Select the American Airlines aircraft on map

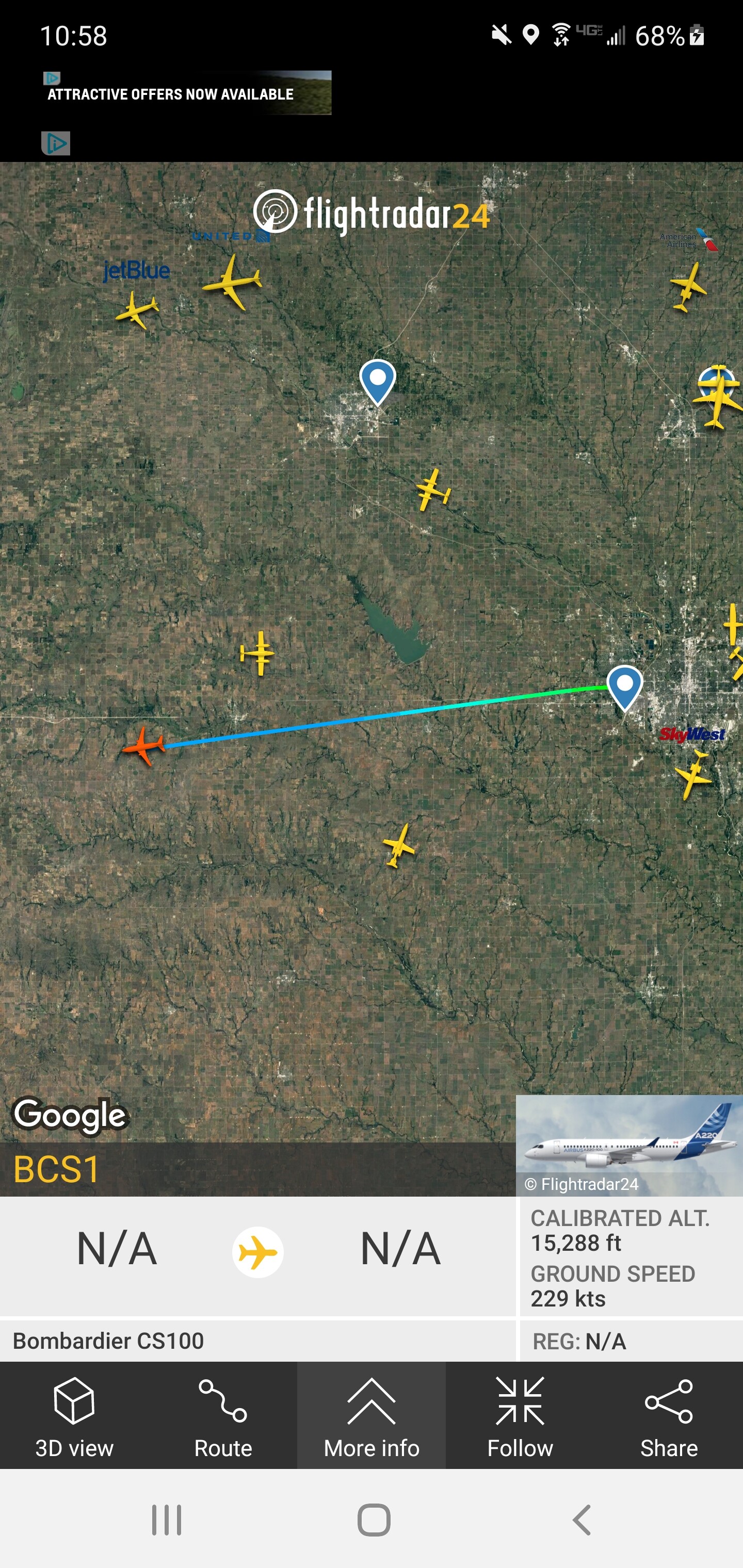[x=689, y=287]
